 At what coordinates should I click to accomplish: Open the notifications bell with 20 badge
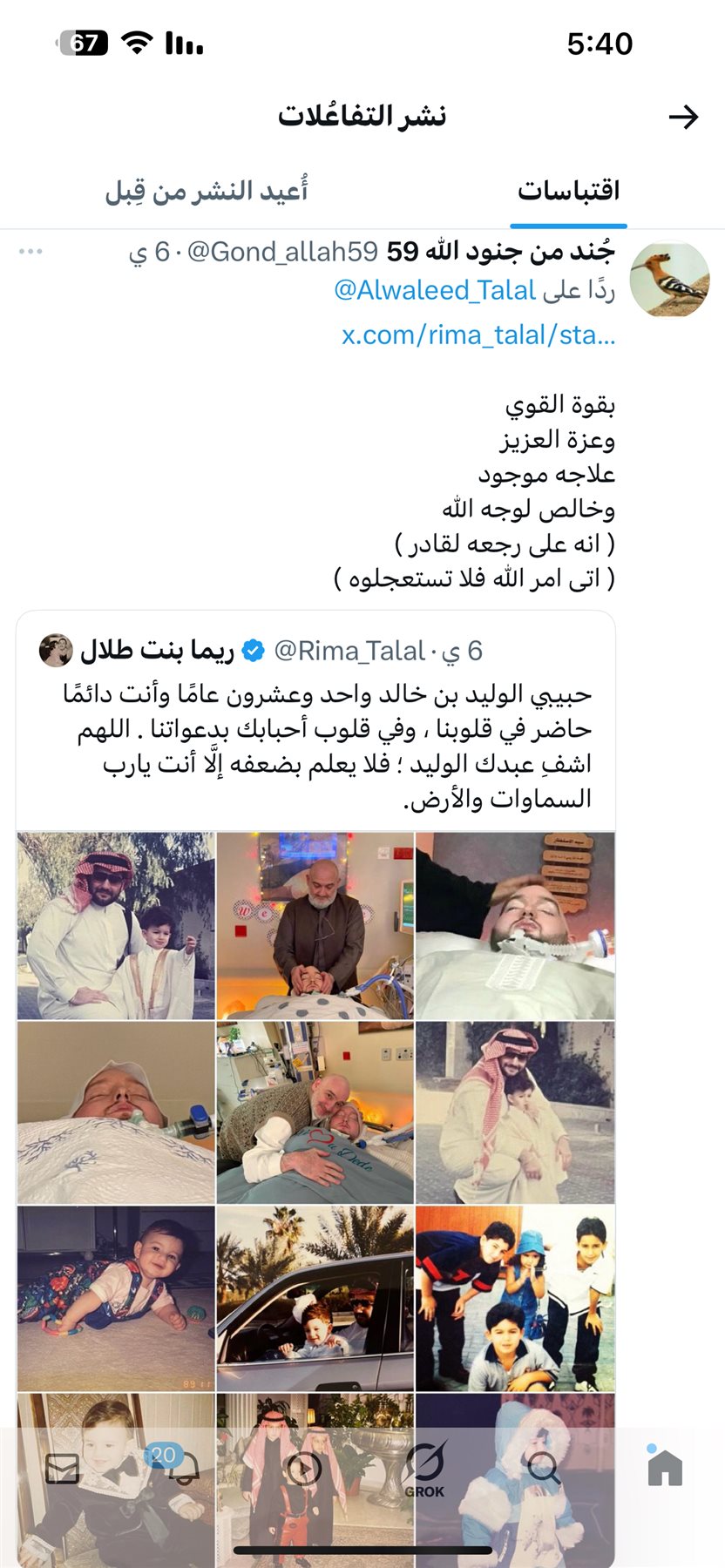[183, 1470]
